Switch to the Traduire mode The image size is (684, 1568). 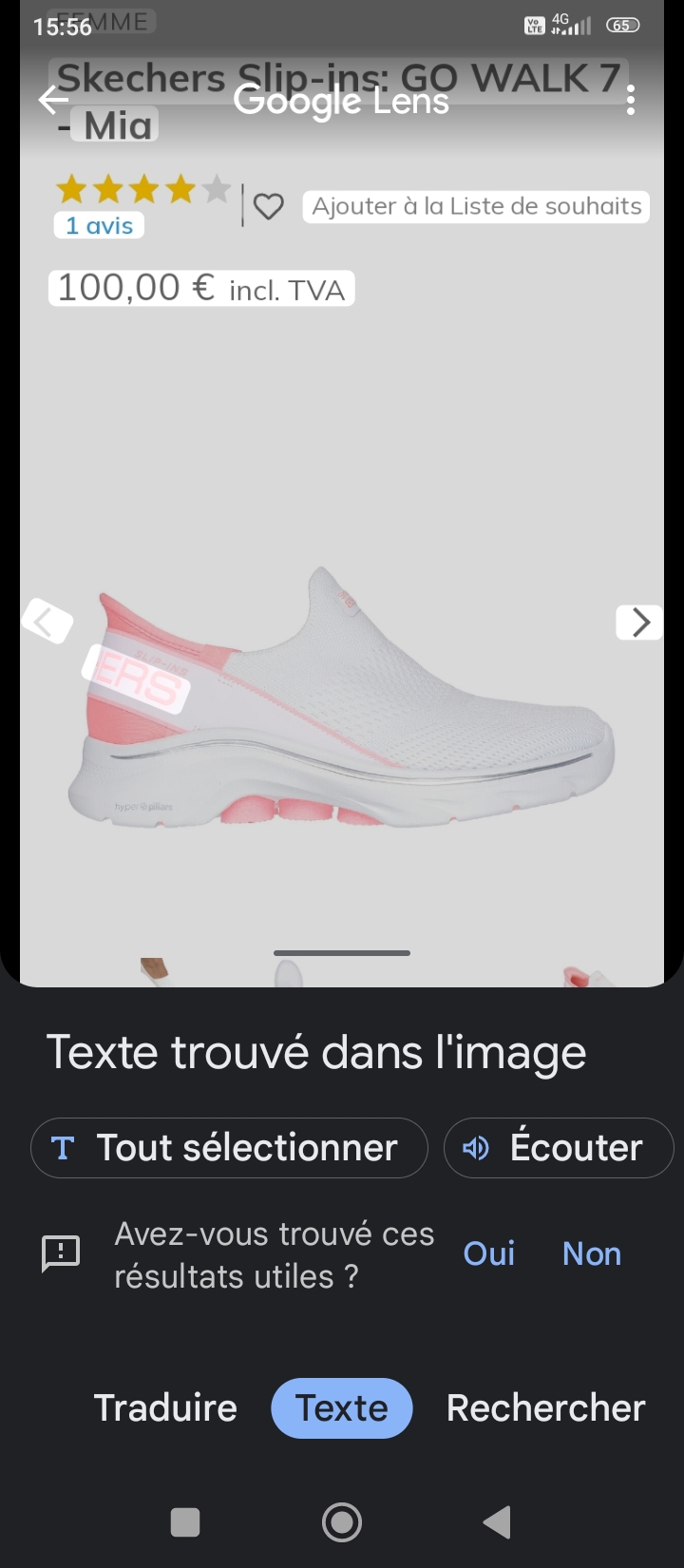(165, 1407)
